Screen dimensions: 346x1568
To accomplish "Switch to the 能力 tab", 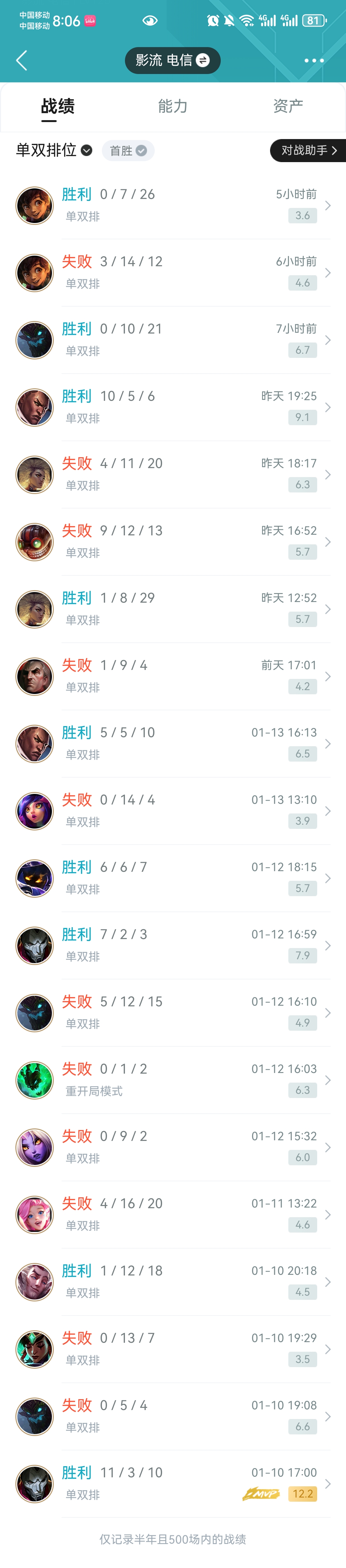I will [172, 106].
